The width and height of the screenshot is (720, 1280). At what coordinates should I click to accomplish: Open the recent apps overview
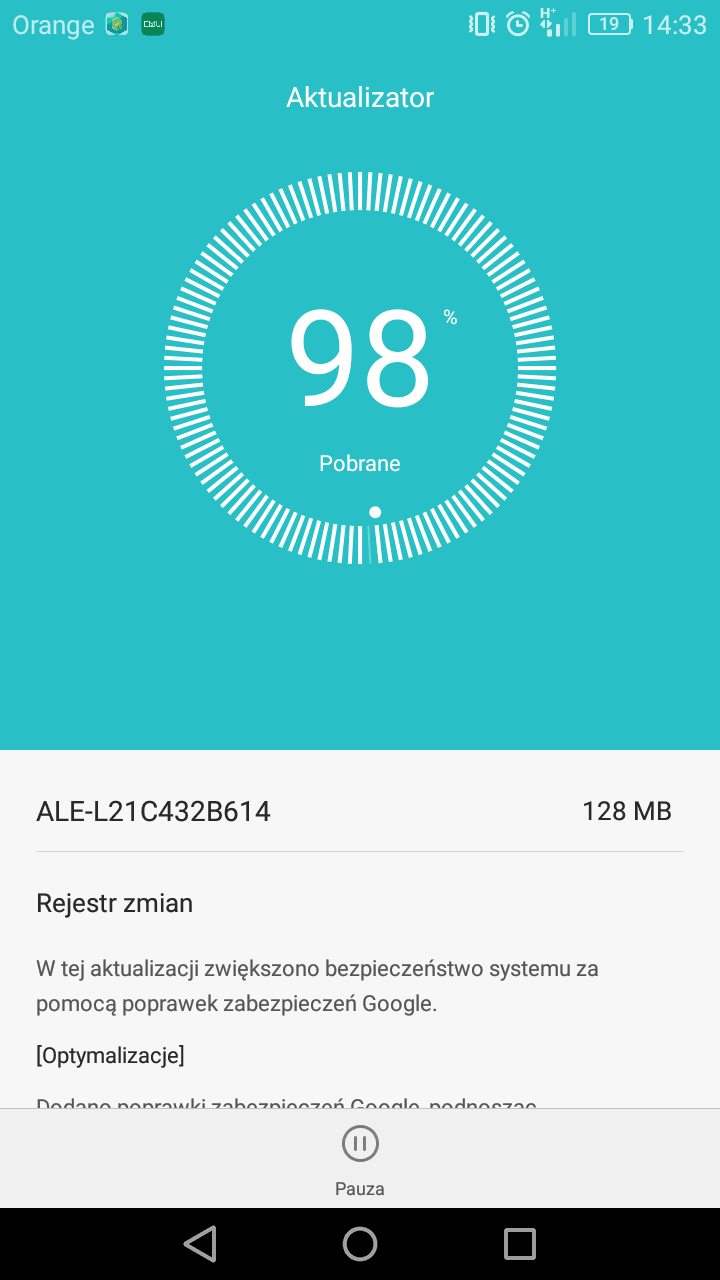(x=520, y=1244)
